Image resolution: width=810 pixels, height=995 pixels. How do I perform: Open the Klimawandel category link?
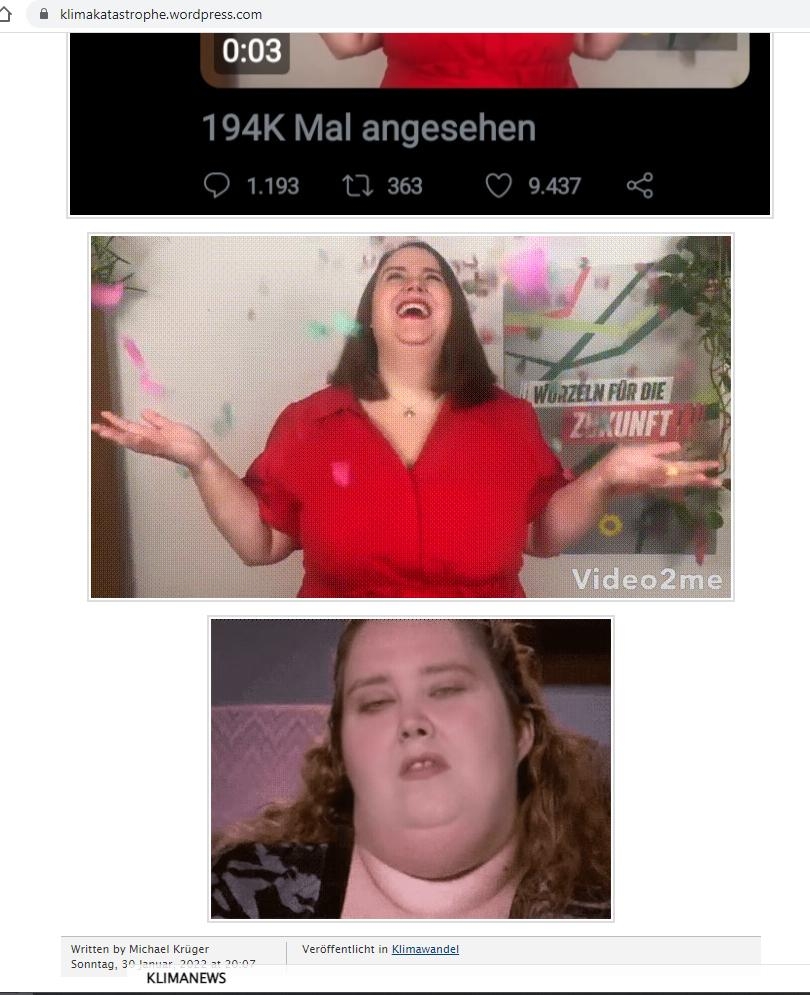(x=425, y=949)
